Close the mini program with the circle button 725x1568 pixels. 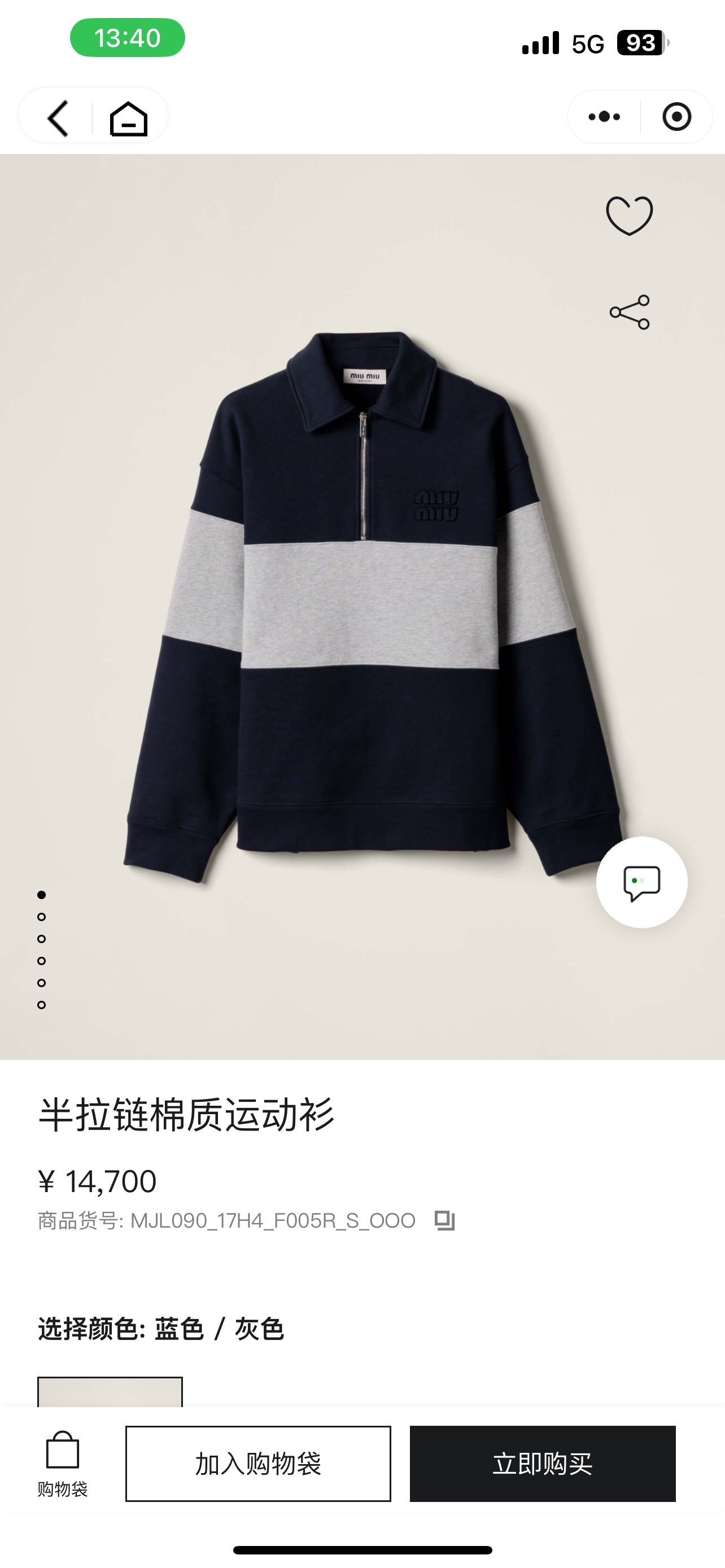point(676,116)
